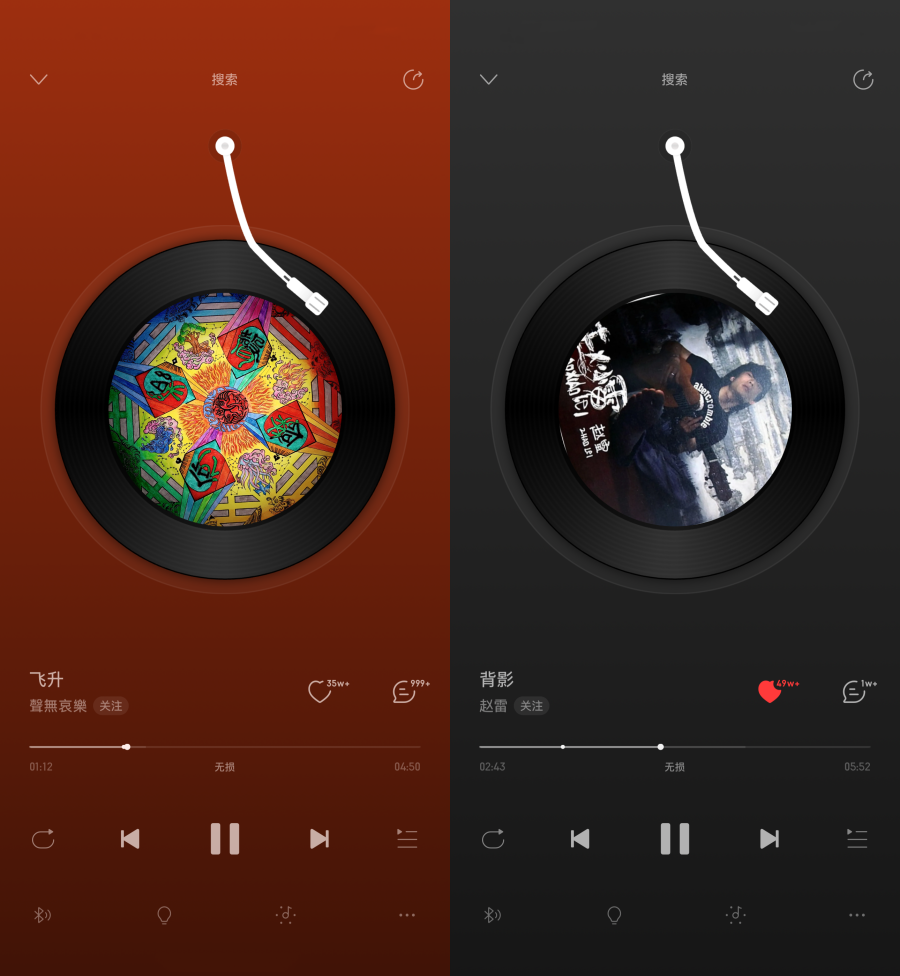The height and width of the screenshot is (976, 900).
Task: Share the song 飞升
Action: [413, 80]
